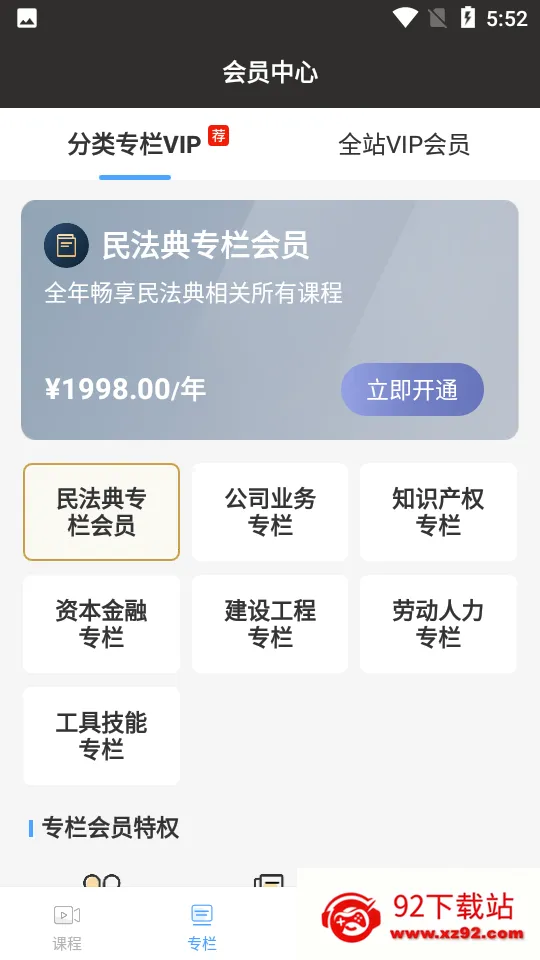Choose the 公司业务专栏 option
Image resolution: width=540 pixels, height=960 pixels.
(x=270, y=512)
